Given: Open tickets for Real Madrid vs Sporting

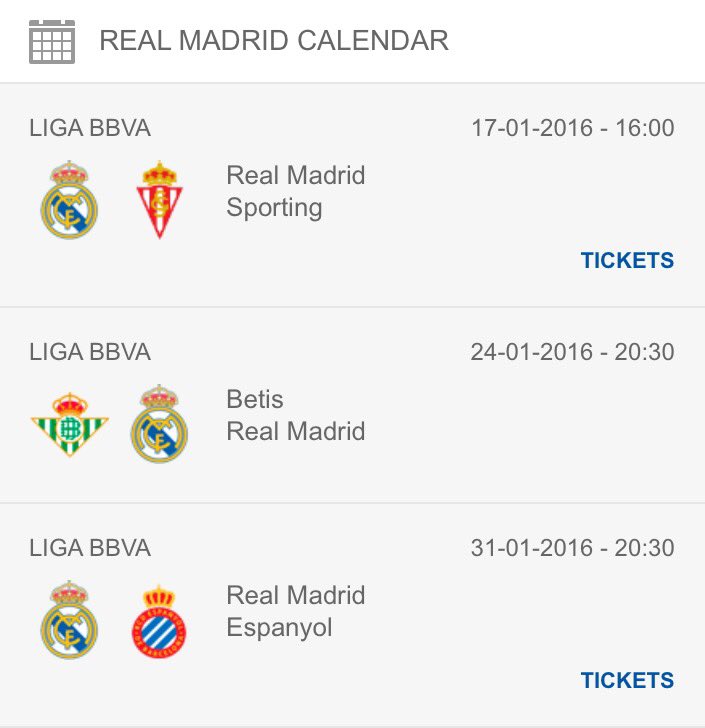Looking at the screenshot, I should (x=627, y=261).
